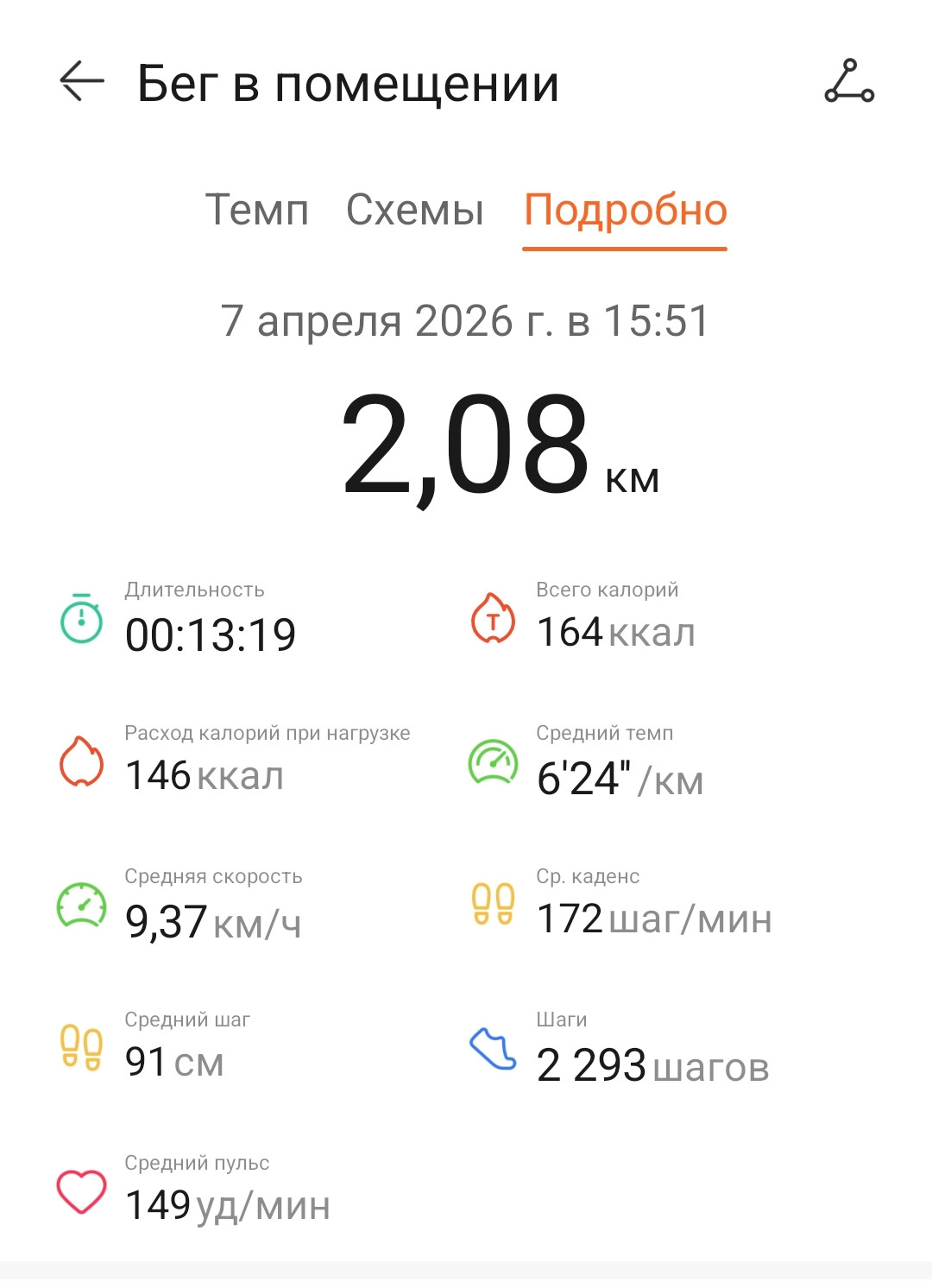The width and height of the screenshot is (932, 1288).
Task: Select the Подробно tab
Action: pos(626,212)
